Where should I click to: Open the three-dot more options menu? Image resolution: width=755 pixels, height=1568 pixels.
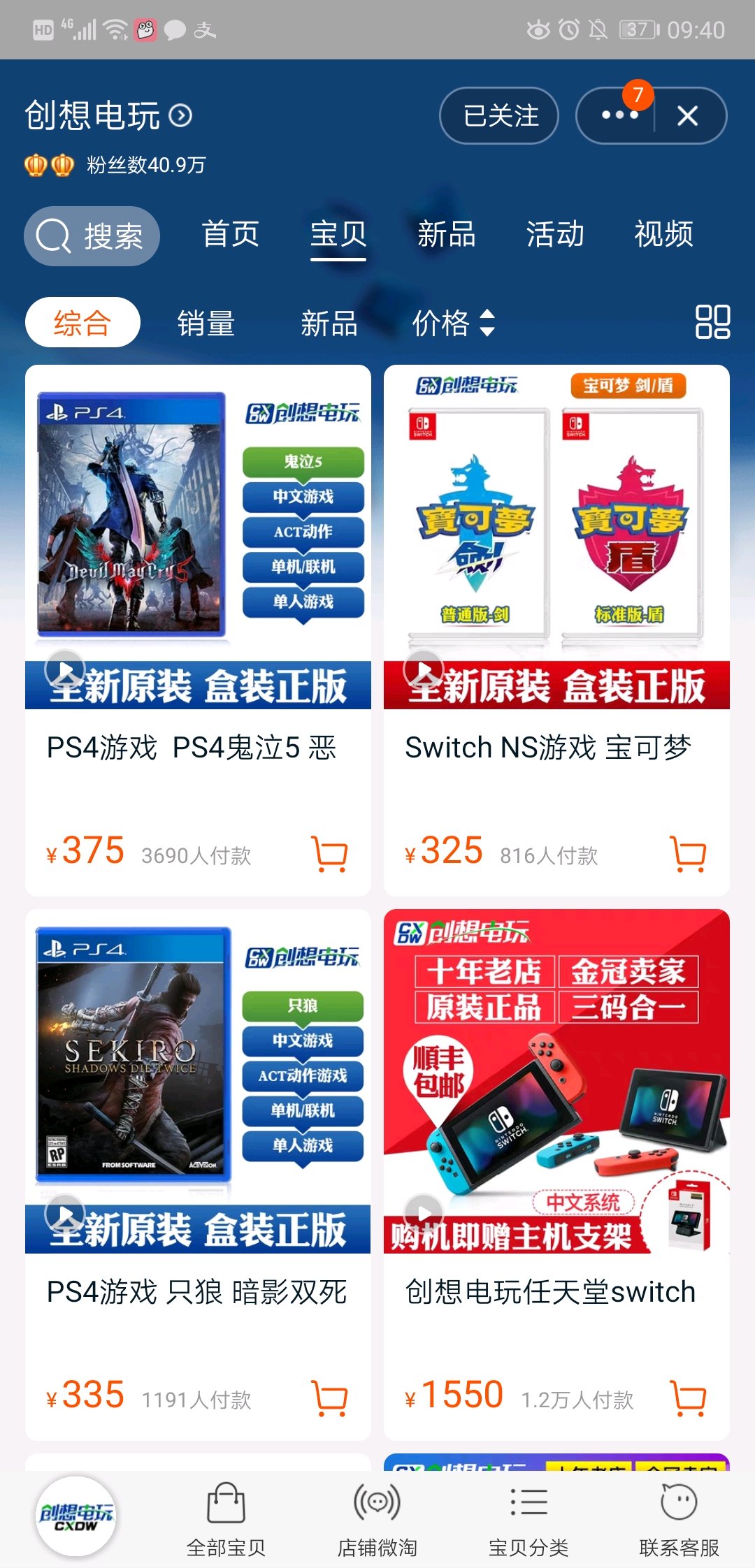619,116
